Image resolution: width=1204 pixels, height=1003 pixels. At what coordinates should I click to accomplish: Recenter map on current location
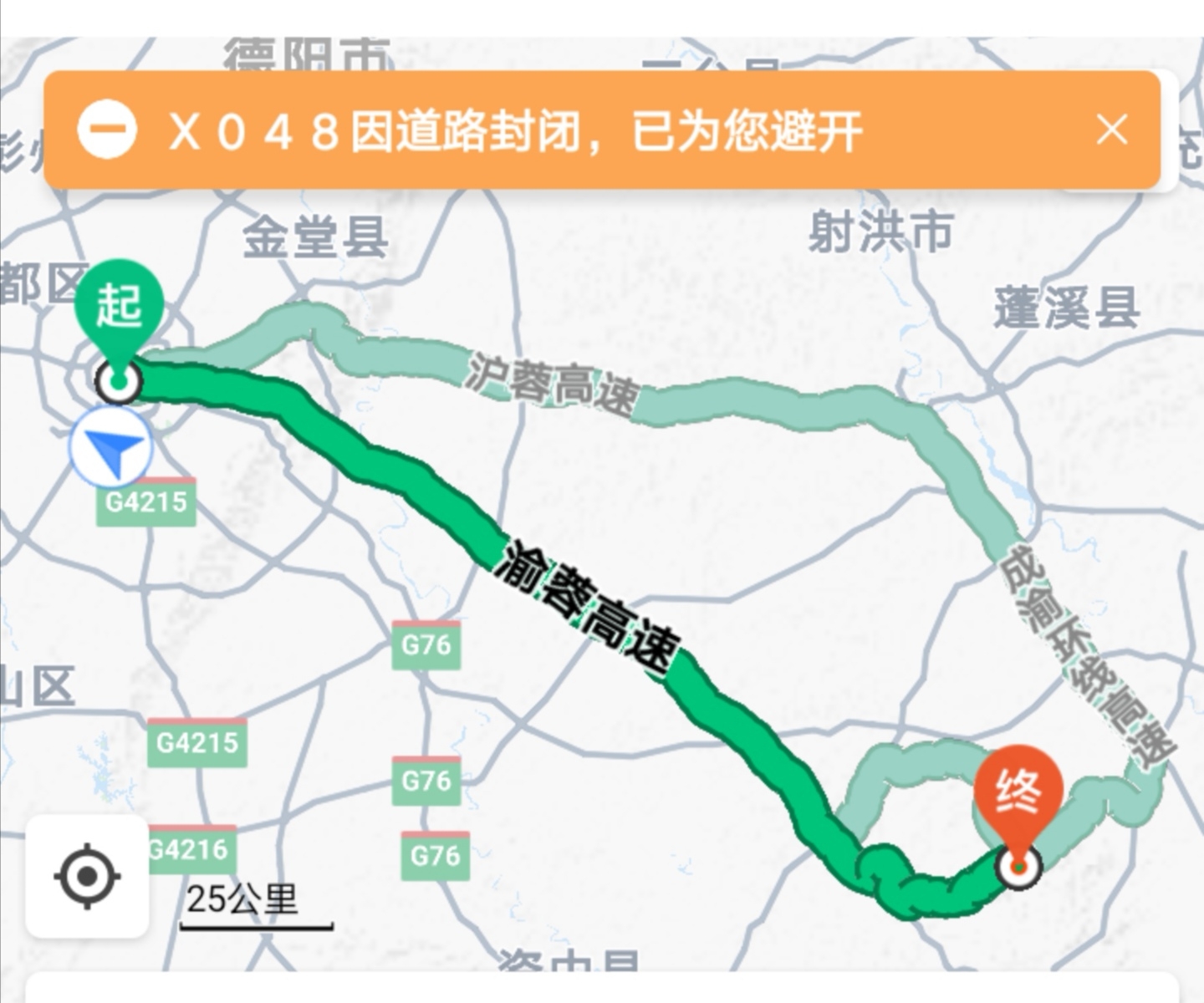click(x=87, y=877)
